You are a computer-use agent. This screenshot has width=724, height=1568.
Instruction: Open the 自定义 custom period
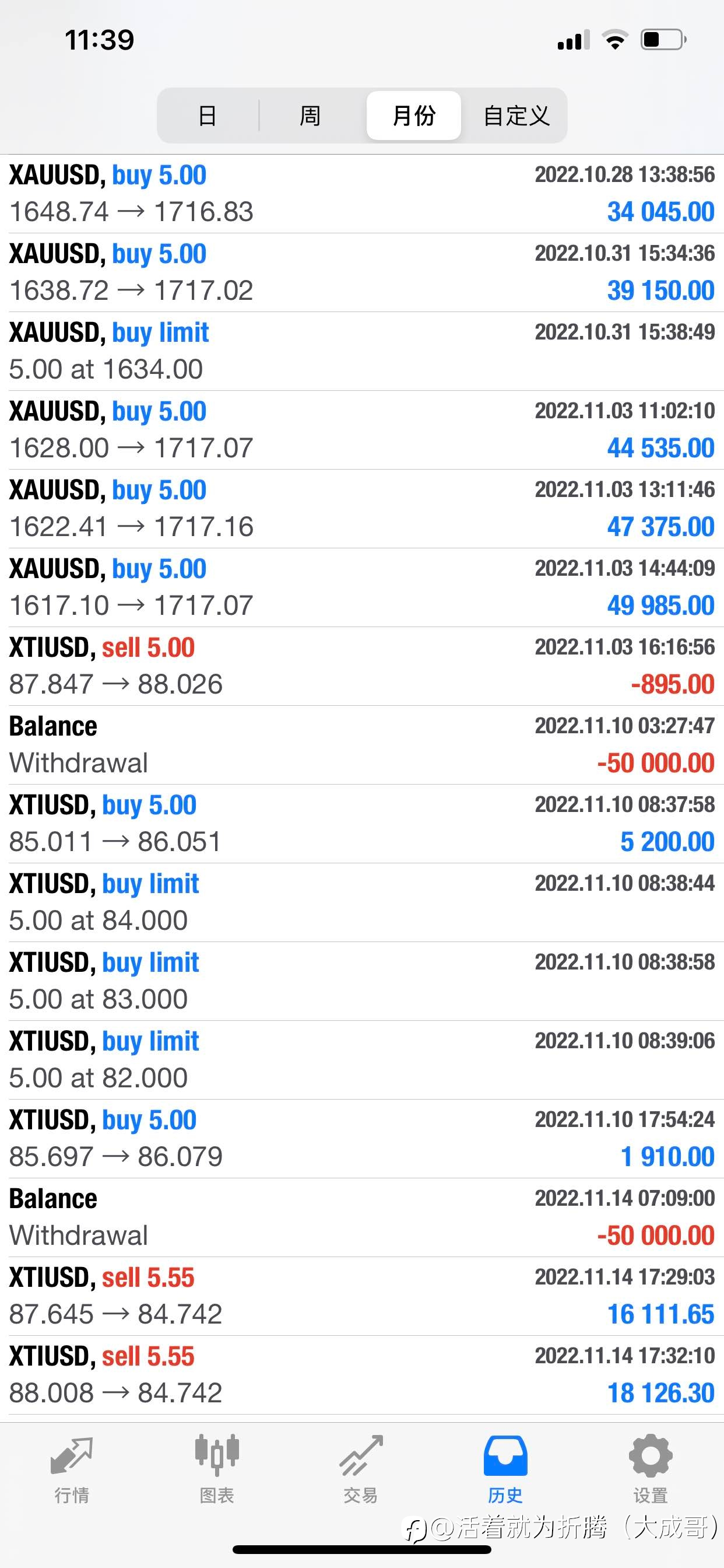[516, 115]
